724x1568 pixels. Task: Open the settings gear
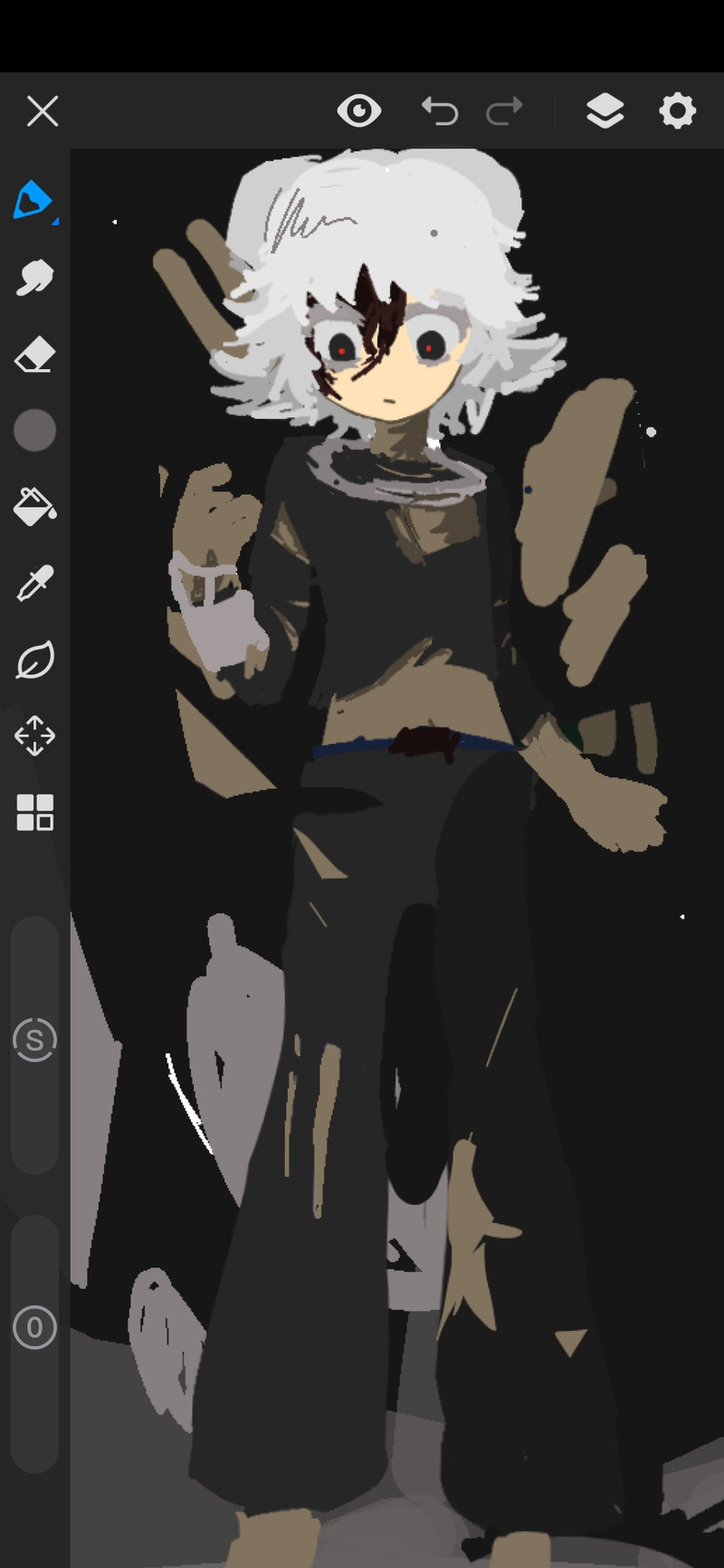[x=677, y=111]
